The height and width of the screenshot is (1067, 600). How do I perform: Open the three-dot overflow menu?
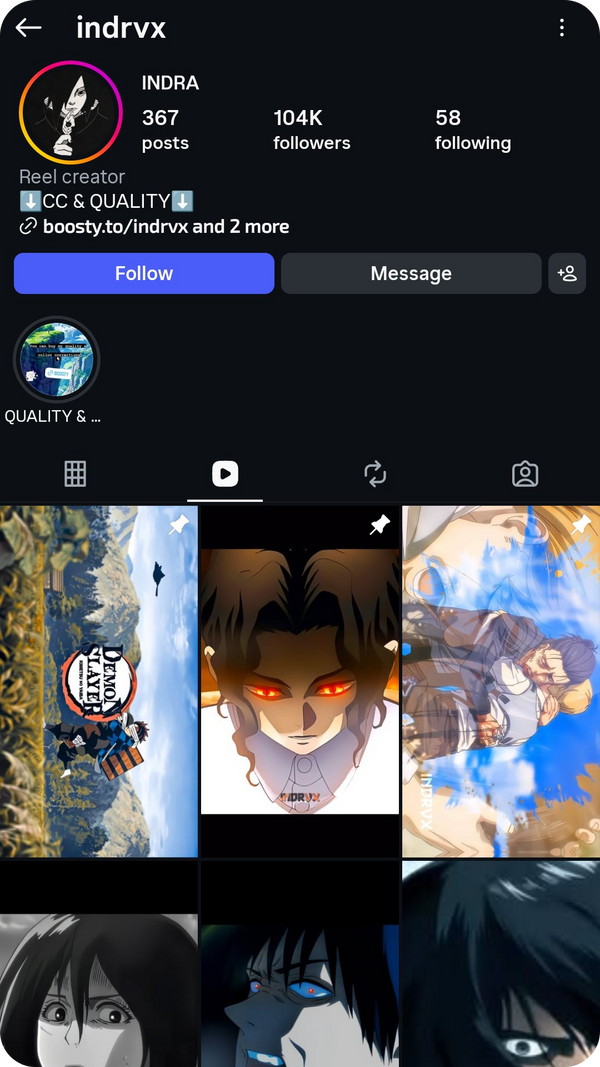pyautogui.click(x=562, y=28)
